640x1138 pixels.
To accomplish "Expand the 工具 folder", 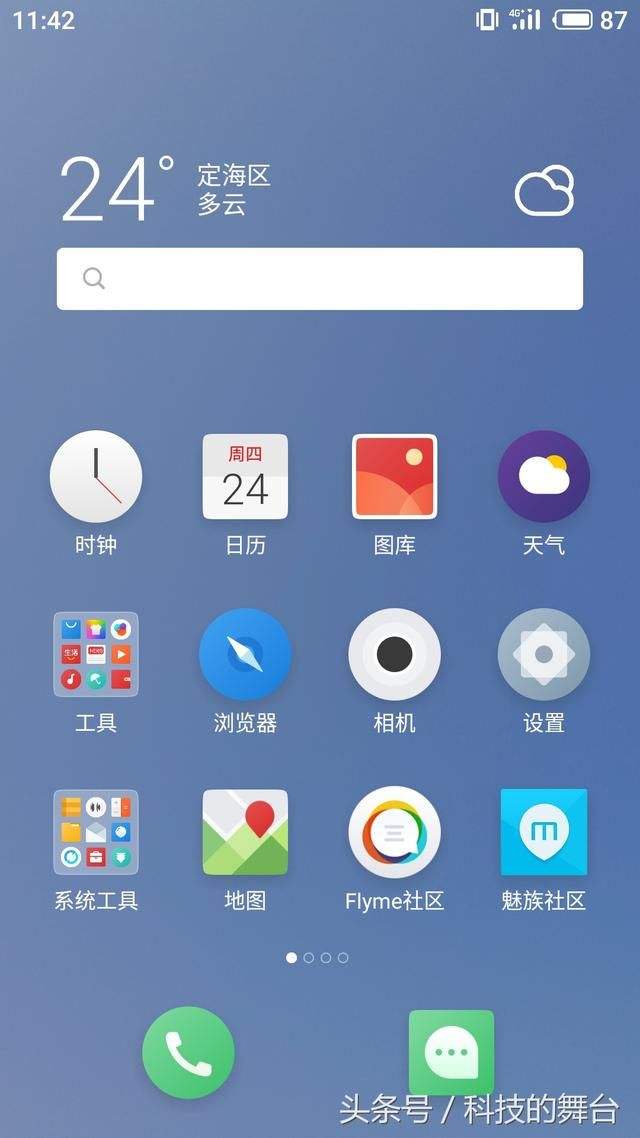I will click(96, 655).
